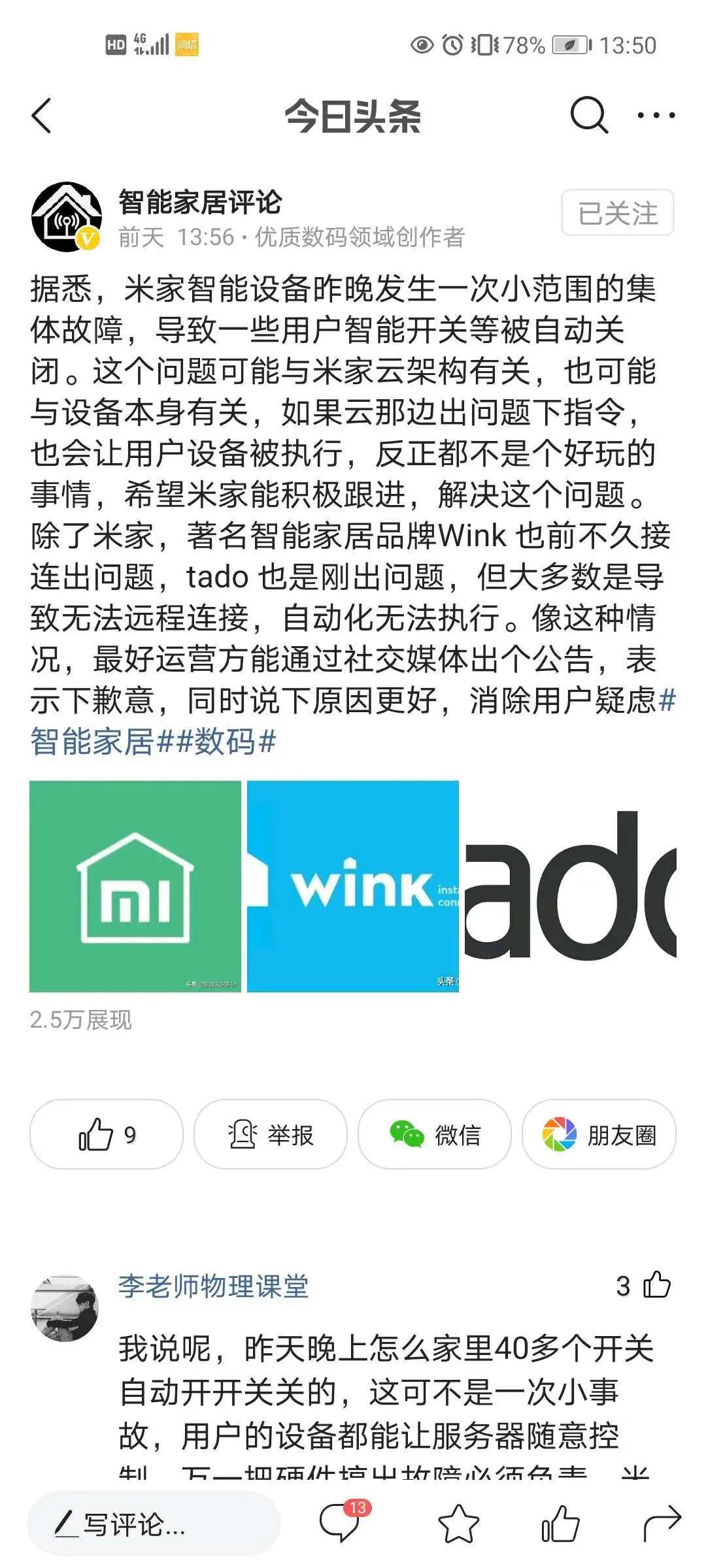Open 智能家居评论 author profile avatar
Screen dimensions: 706x1568
66,216
